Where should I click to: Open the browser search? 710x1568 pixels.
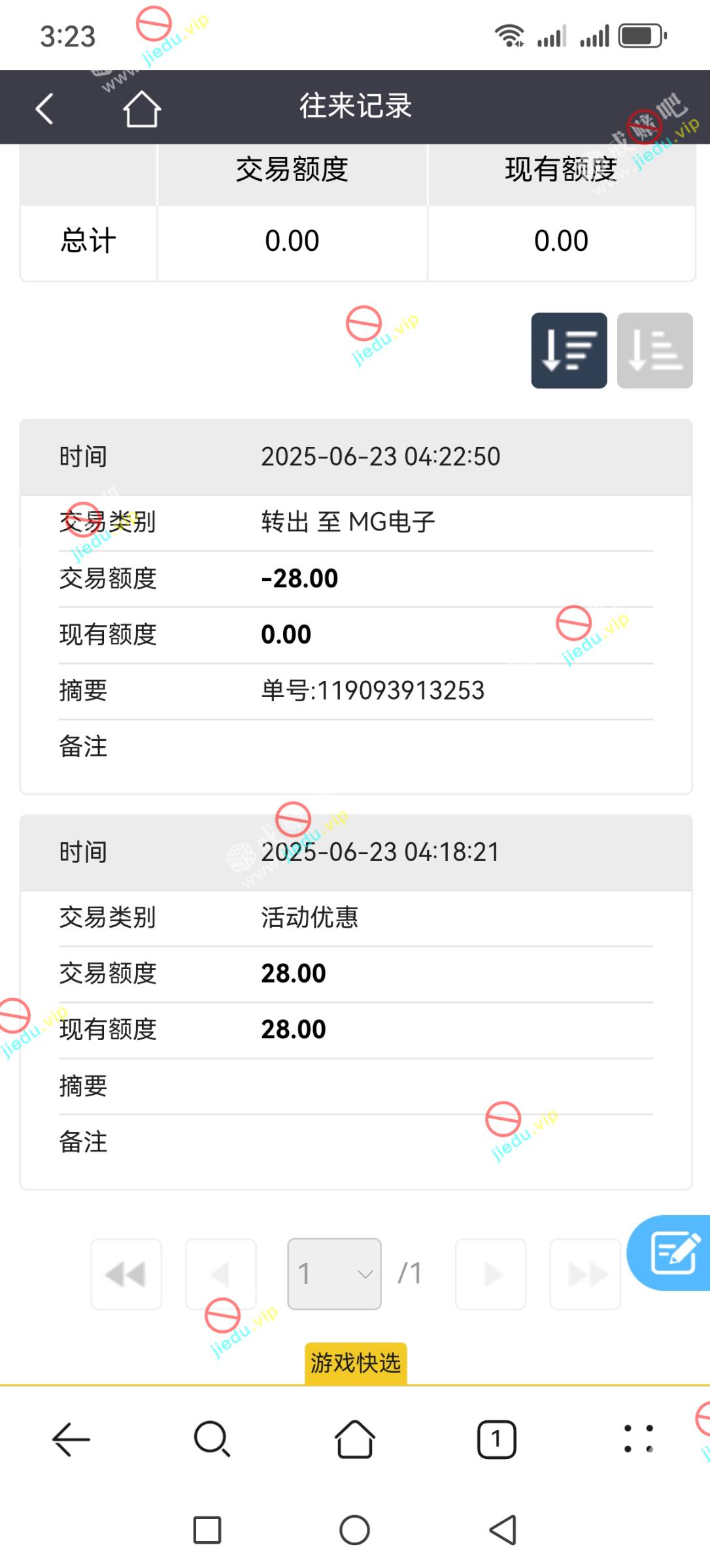(212, 1439)
